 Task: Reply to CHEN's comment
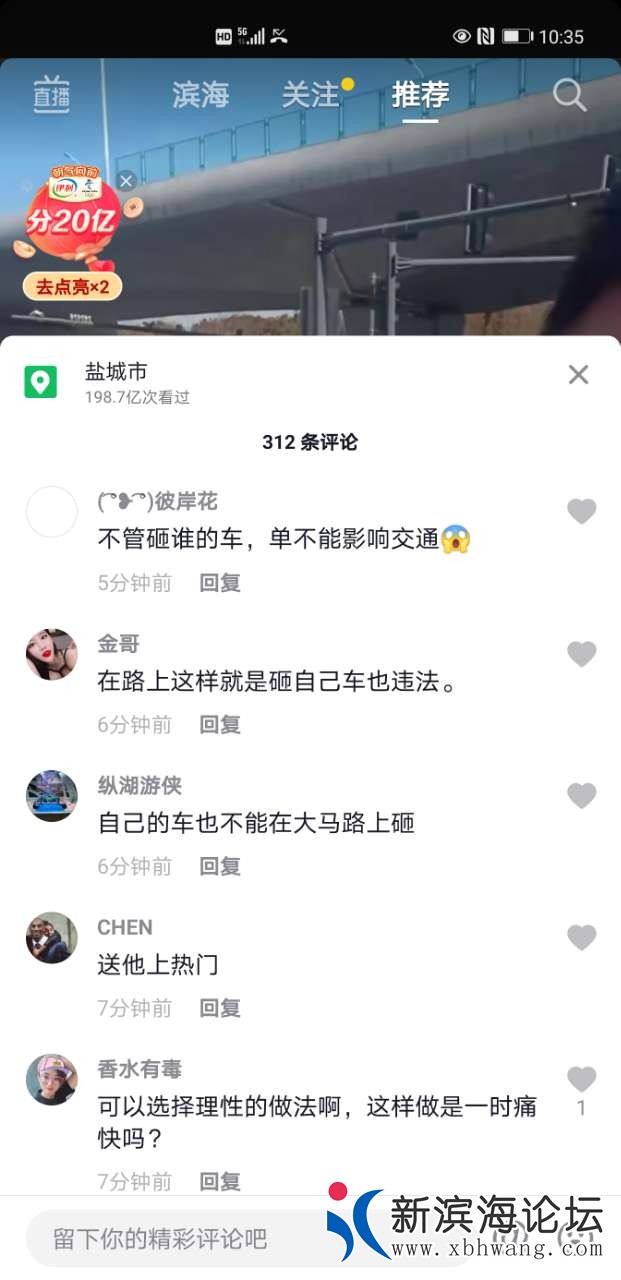[220, 1008]
